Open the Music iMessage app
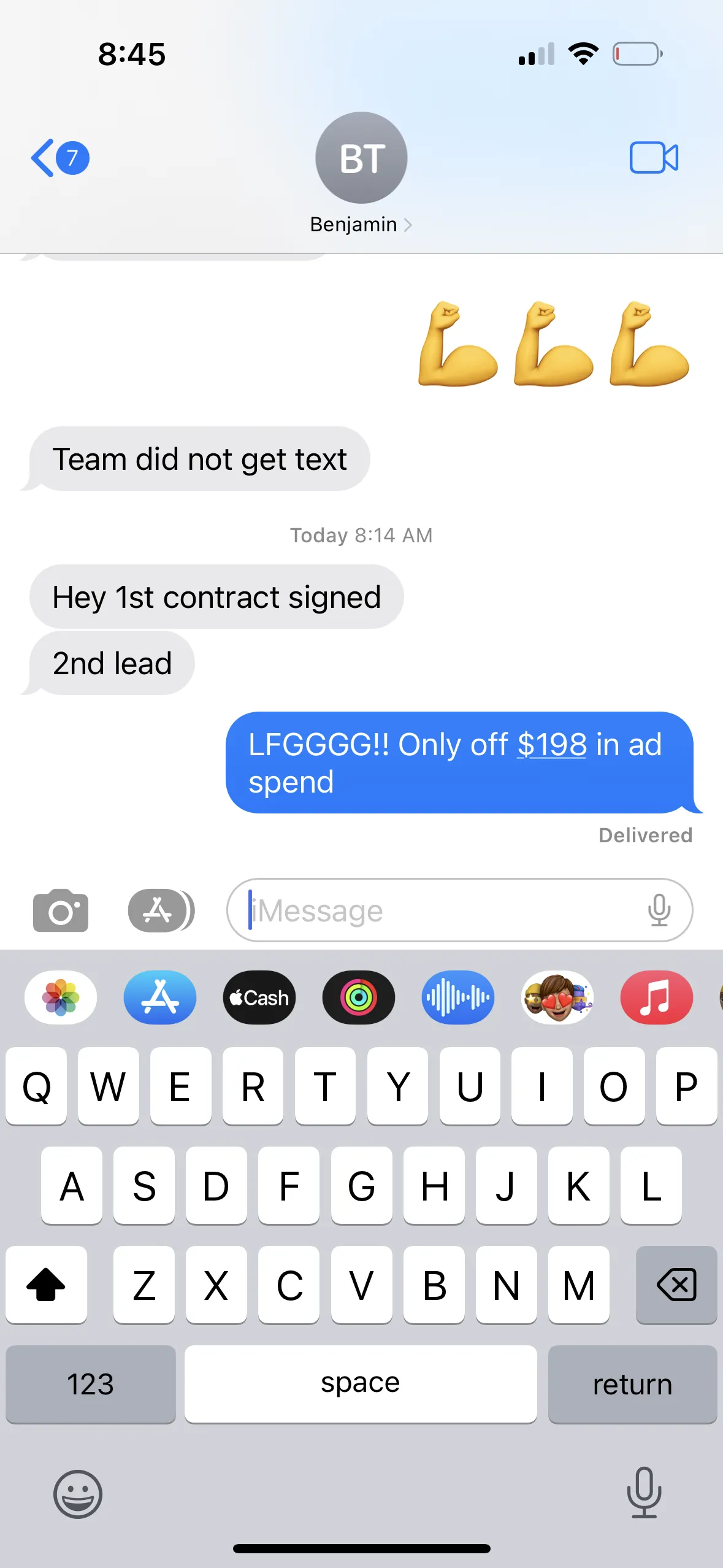723x1568 pixels. point(657,997)
